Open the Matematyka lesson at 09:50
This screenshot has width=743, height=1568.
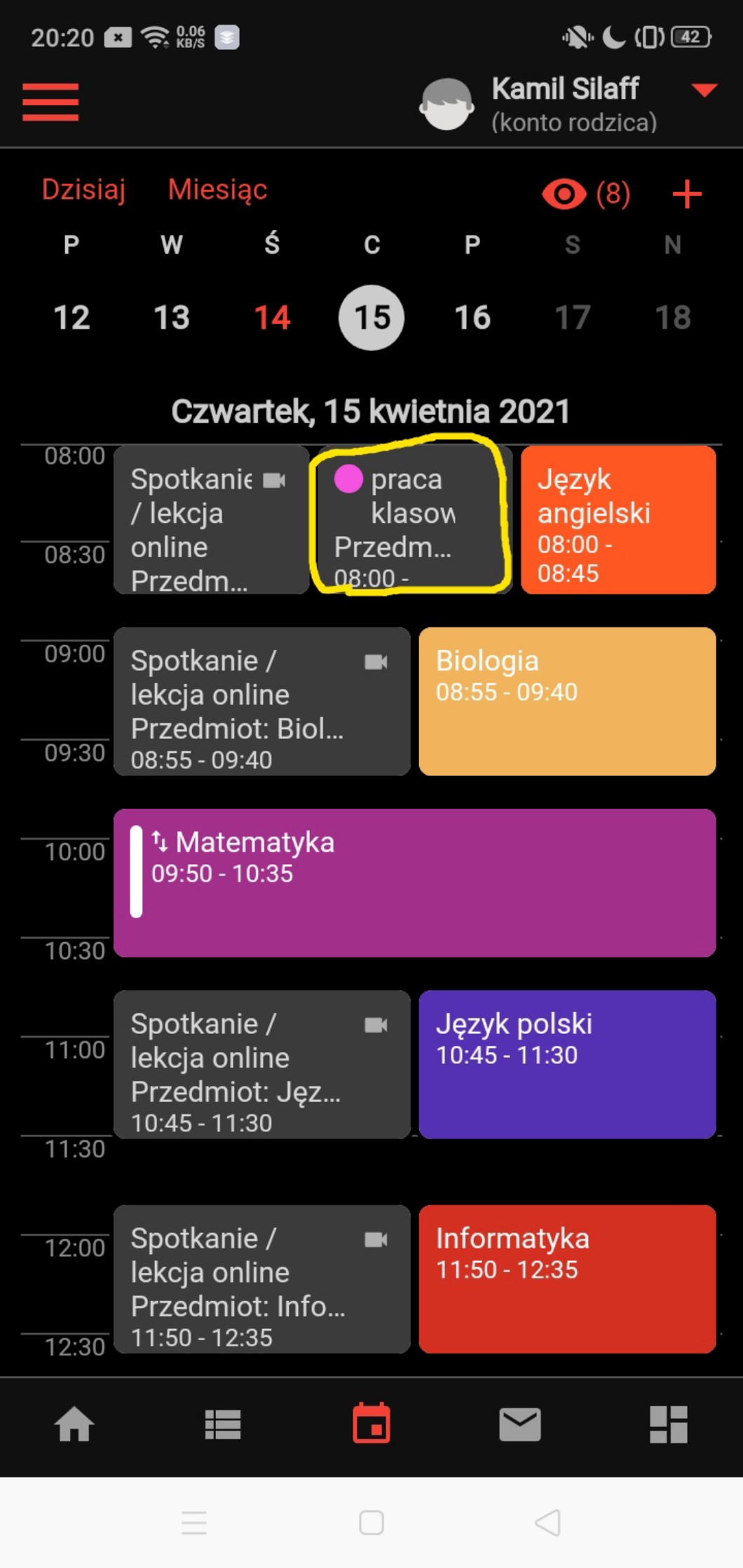[x=414, y=882]
